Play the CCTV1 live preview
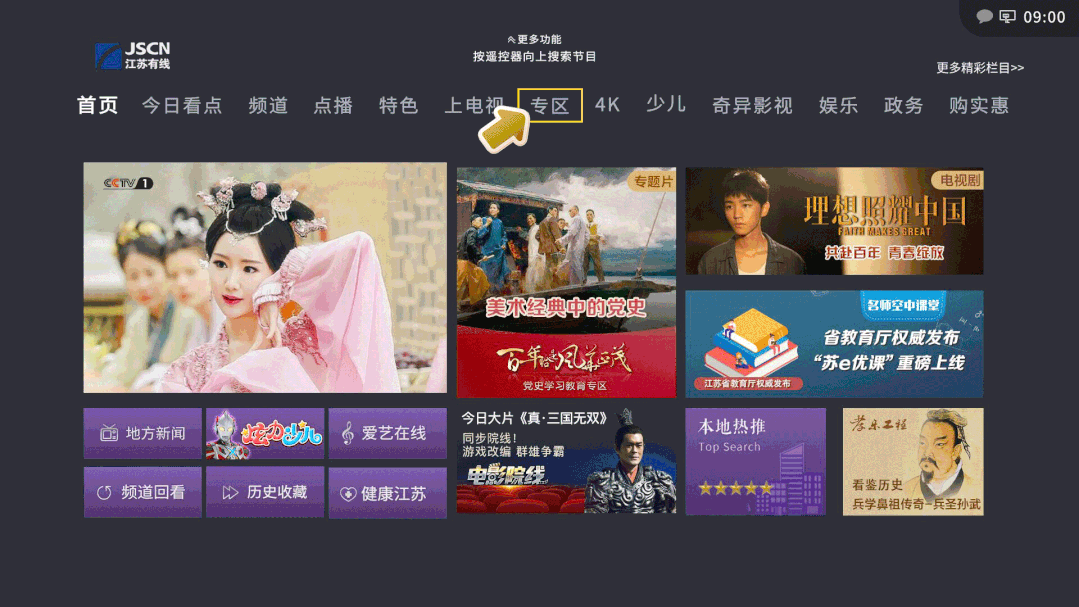 (265, 277)
